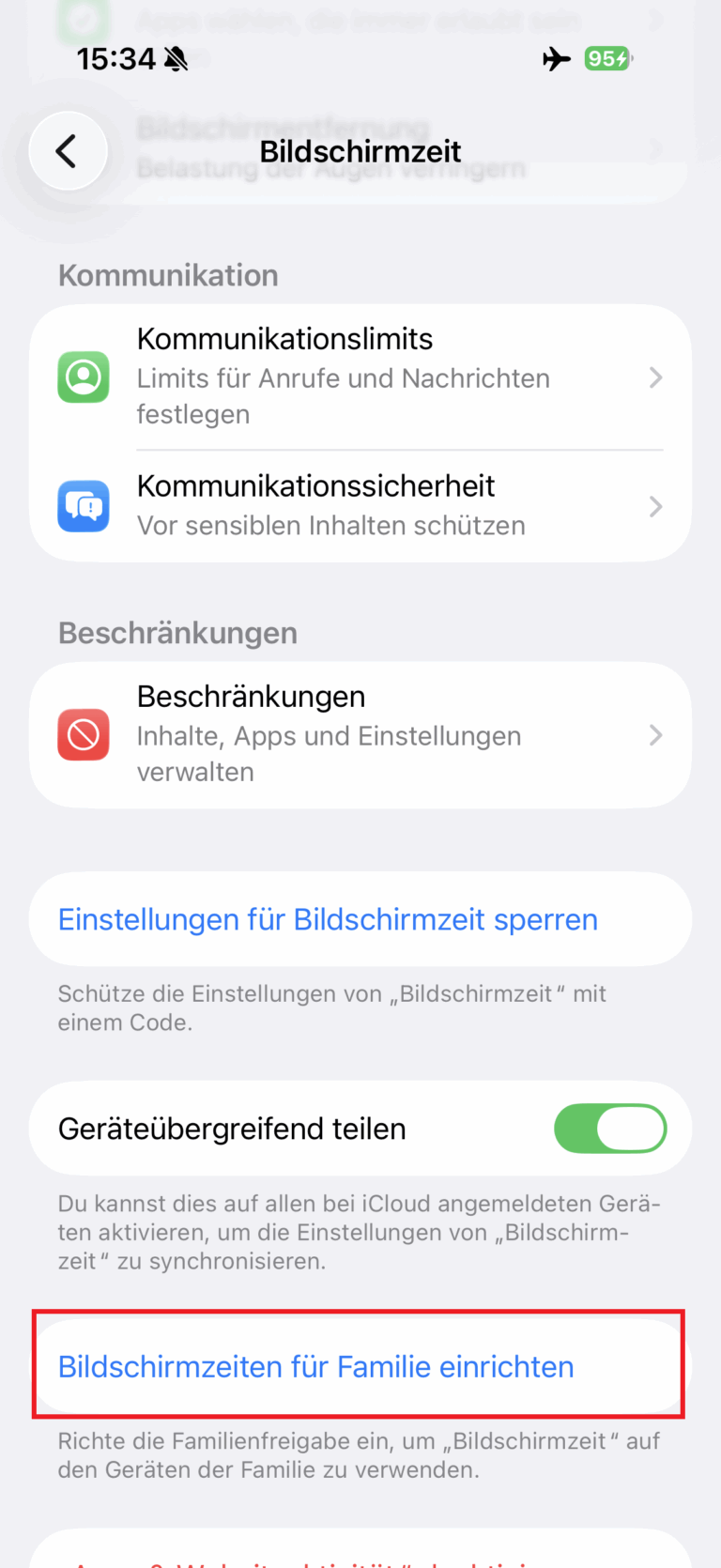Tap the green toggle slider knob

click(631, 1129)
